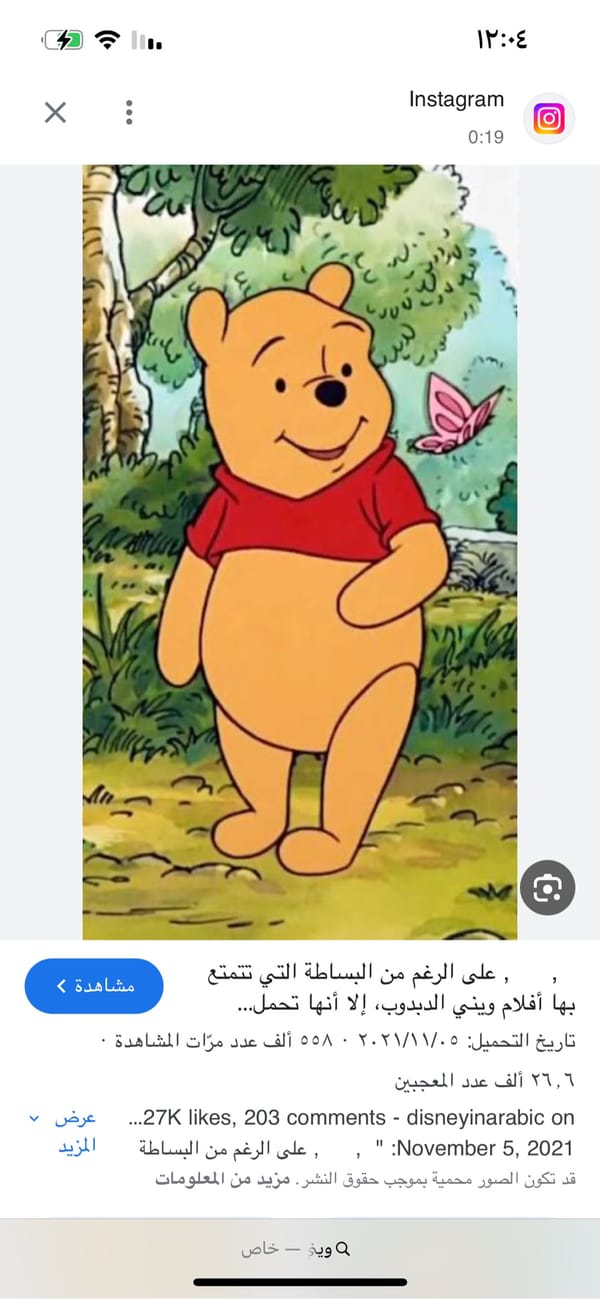Image resolution: width=600 pixels, height=1299 pixels.
Task: Open the three-dot overflow menu
Action: coord(129,112)
